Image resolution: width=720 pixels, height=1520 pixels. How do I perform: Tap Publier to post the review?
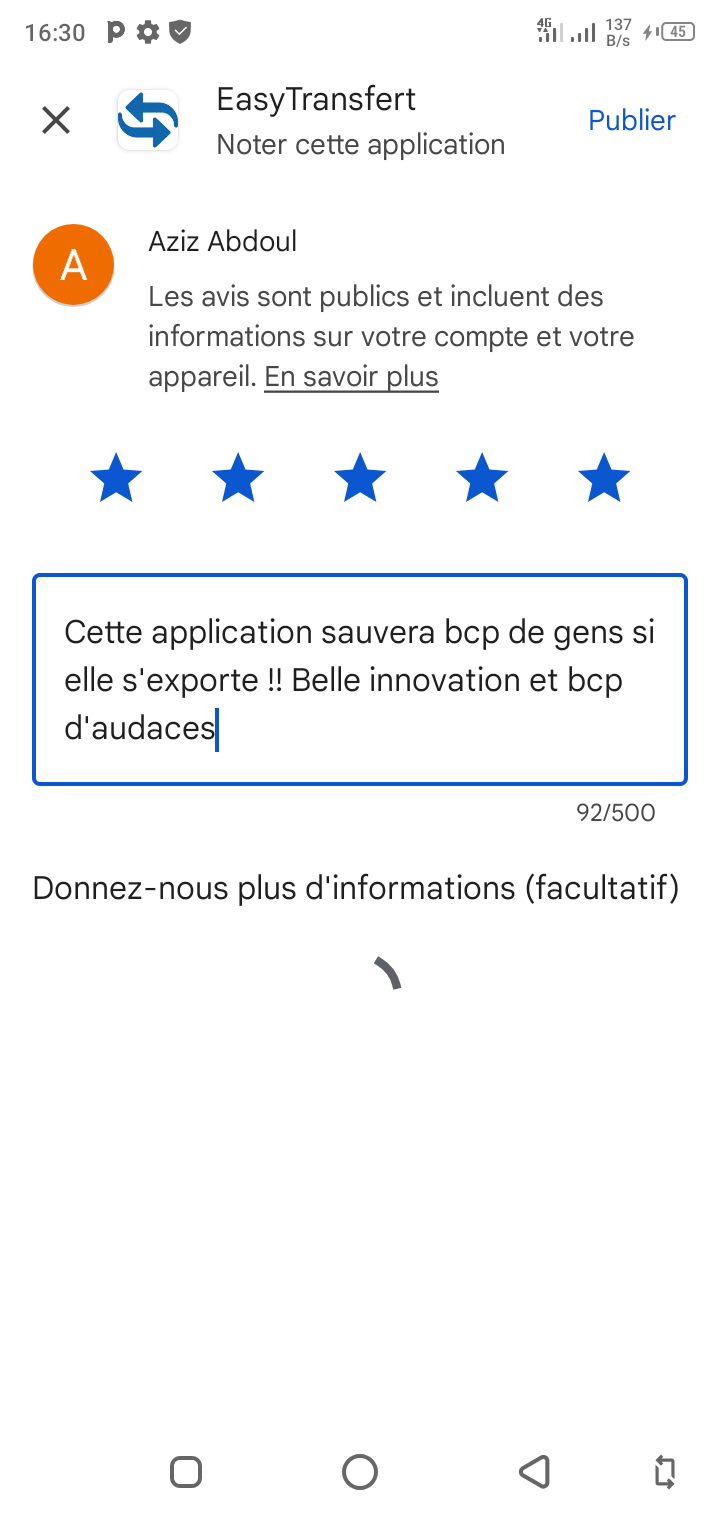point(631,121)
